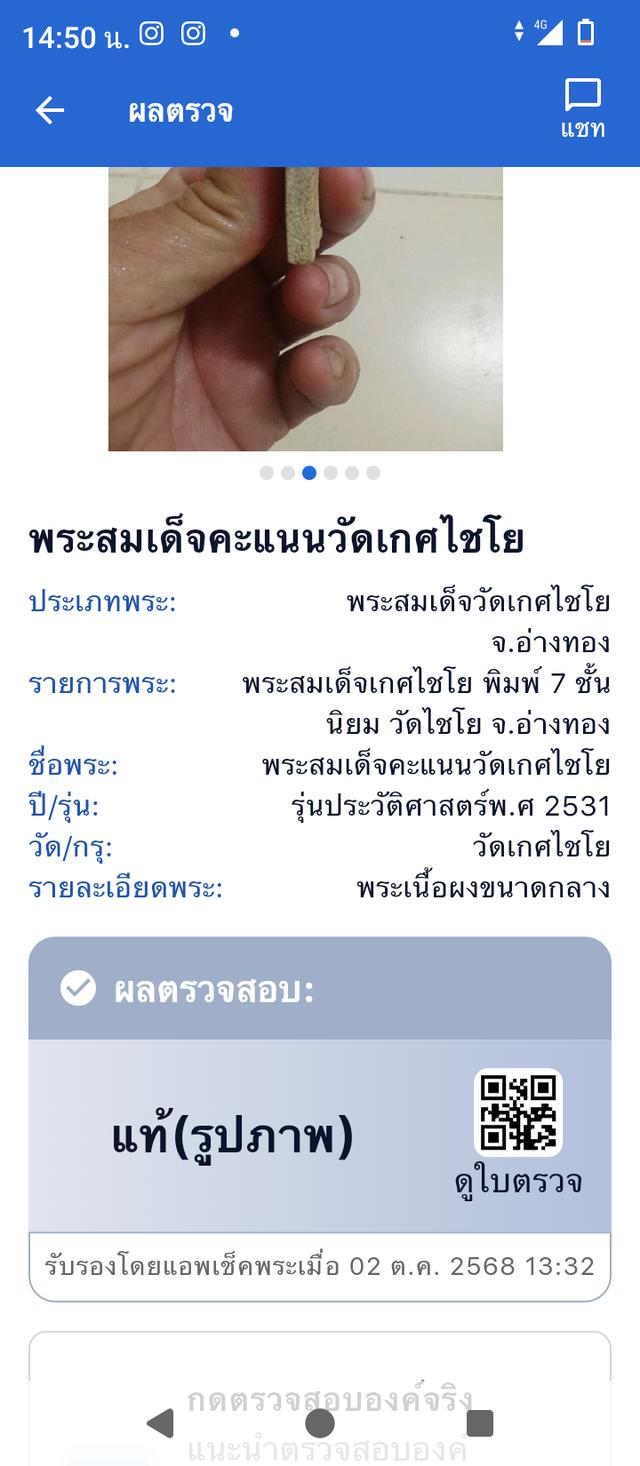Screen dimensions: 640x1466
Task: Open the amulet photo in the gallery
Action: click(305, 308)
